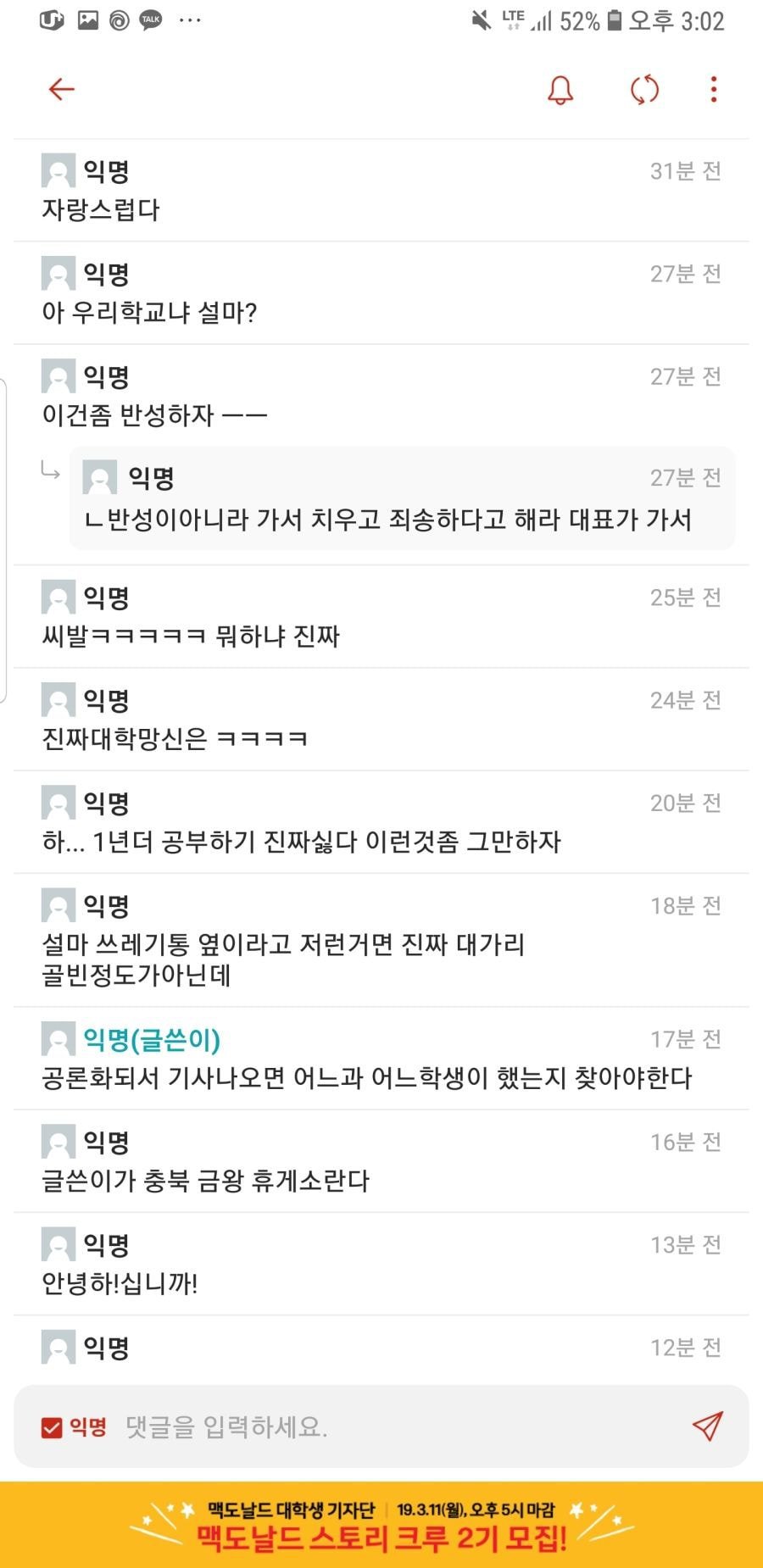Image resolution: width=763 pixels, height=1568 pixels.
Task: Refresh the comments list
Action: tap(644, 90)
